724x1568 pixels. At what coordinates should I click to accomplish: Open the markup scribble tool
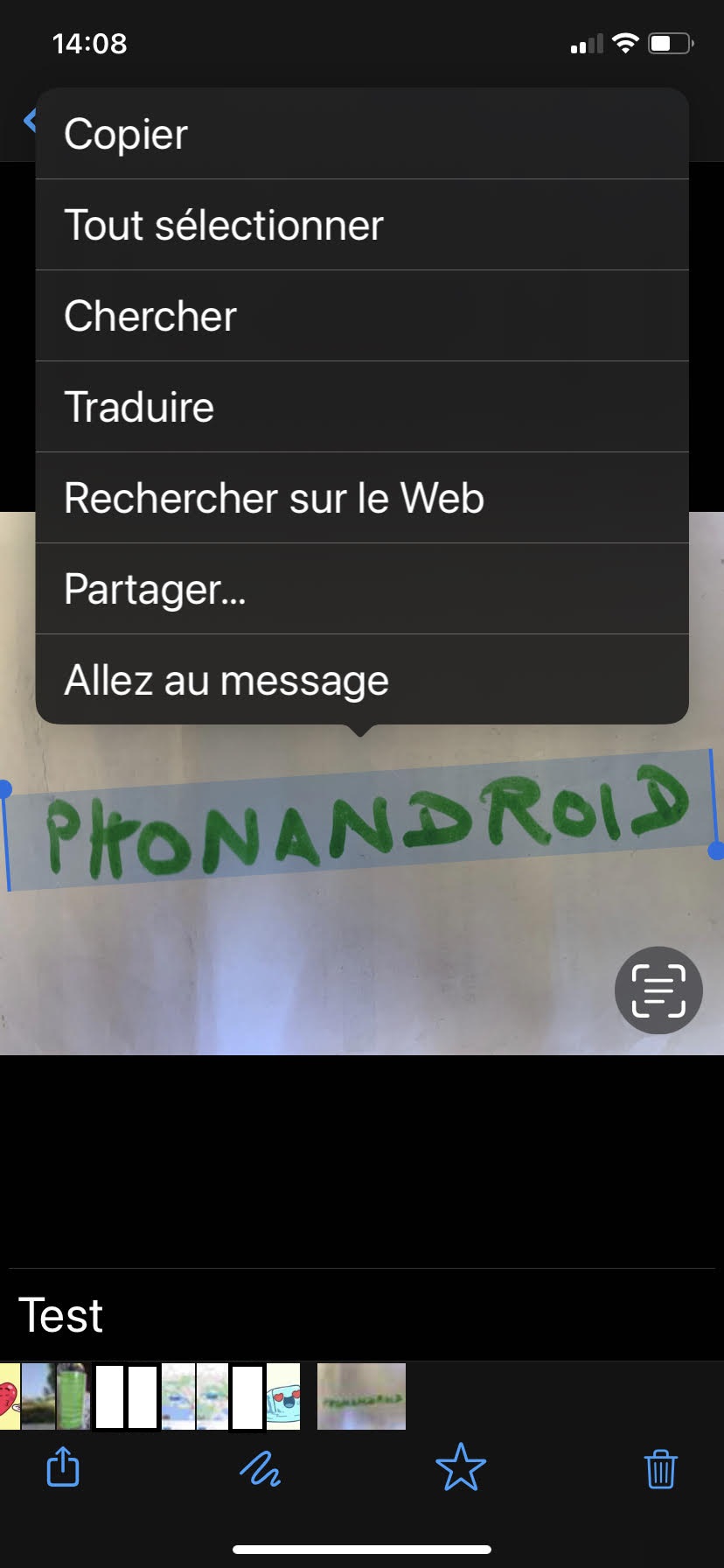[260, 1469]
